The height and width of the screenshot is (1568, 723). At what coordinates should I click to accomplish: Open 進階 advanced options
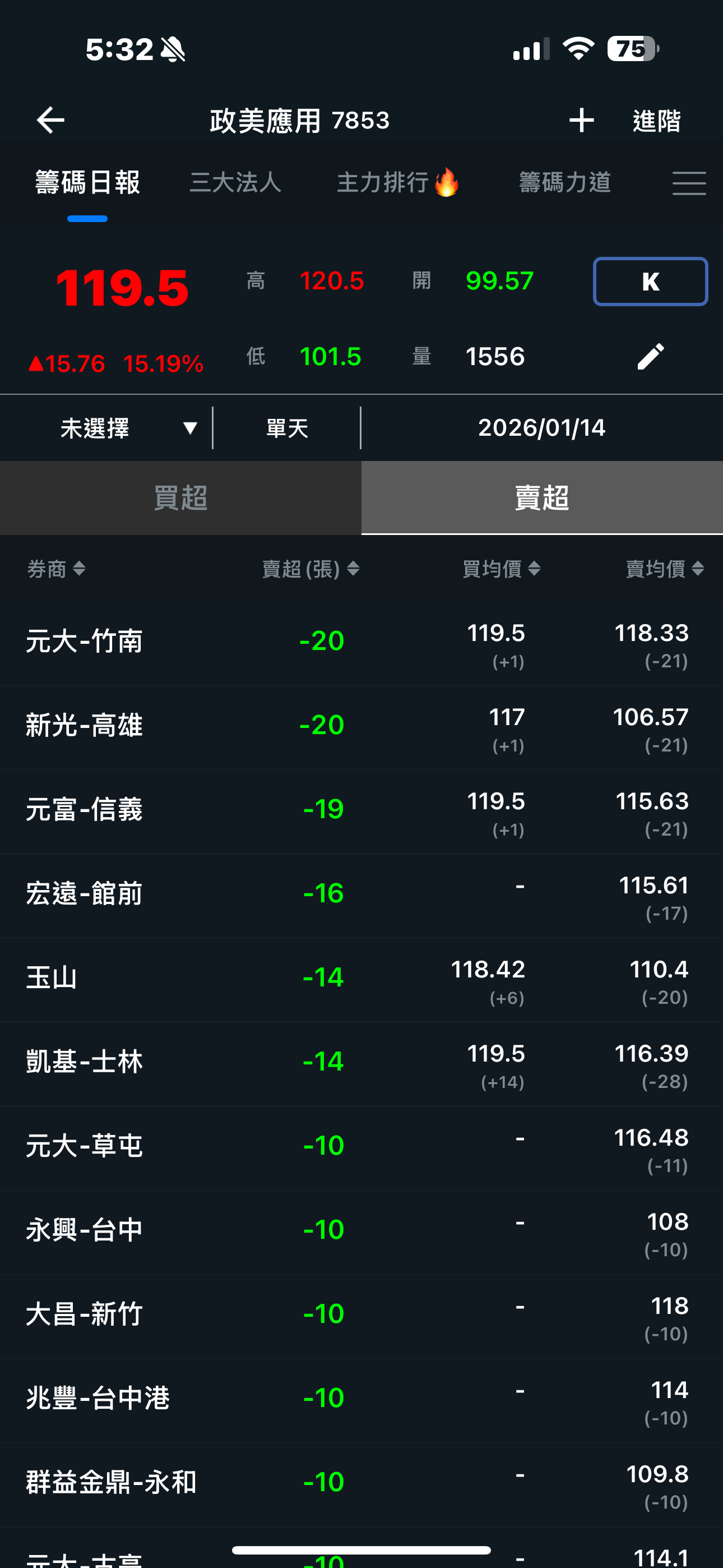657,121
